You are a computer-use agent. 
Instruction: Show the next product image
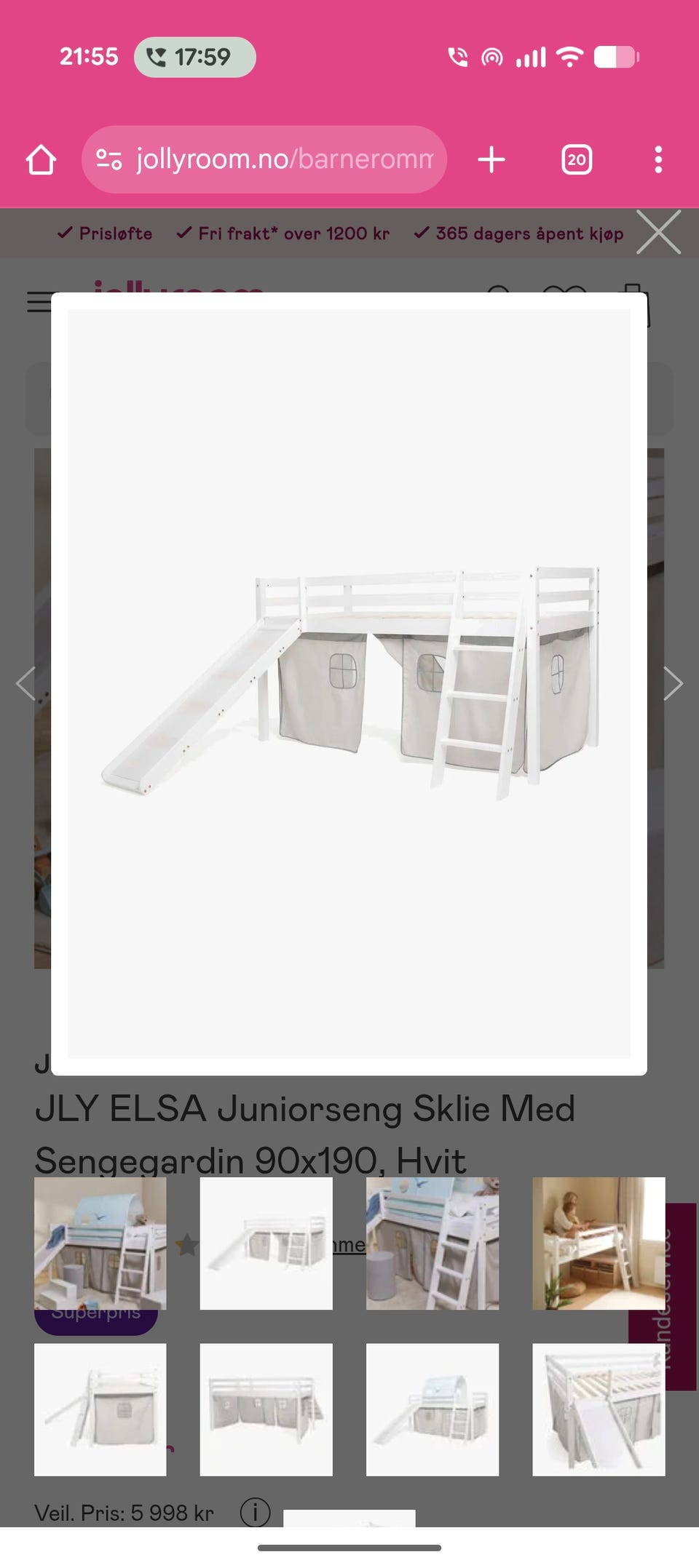(673, 683)
